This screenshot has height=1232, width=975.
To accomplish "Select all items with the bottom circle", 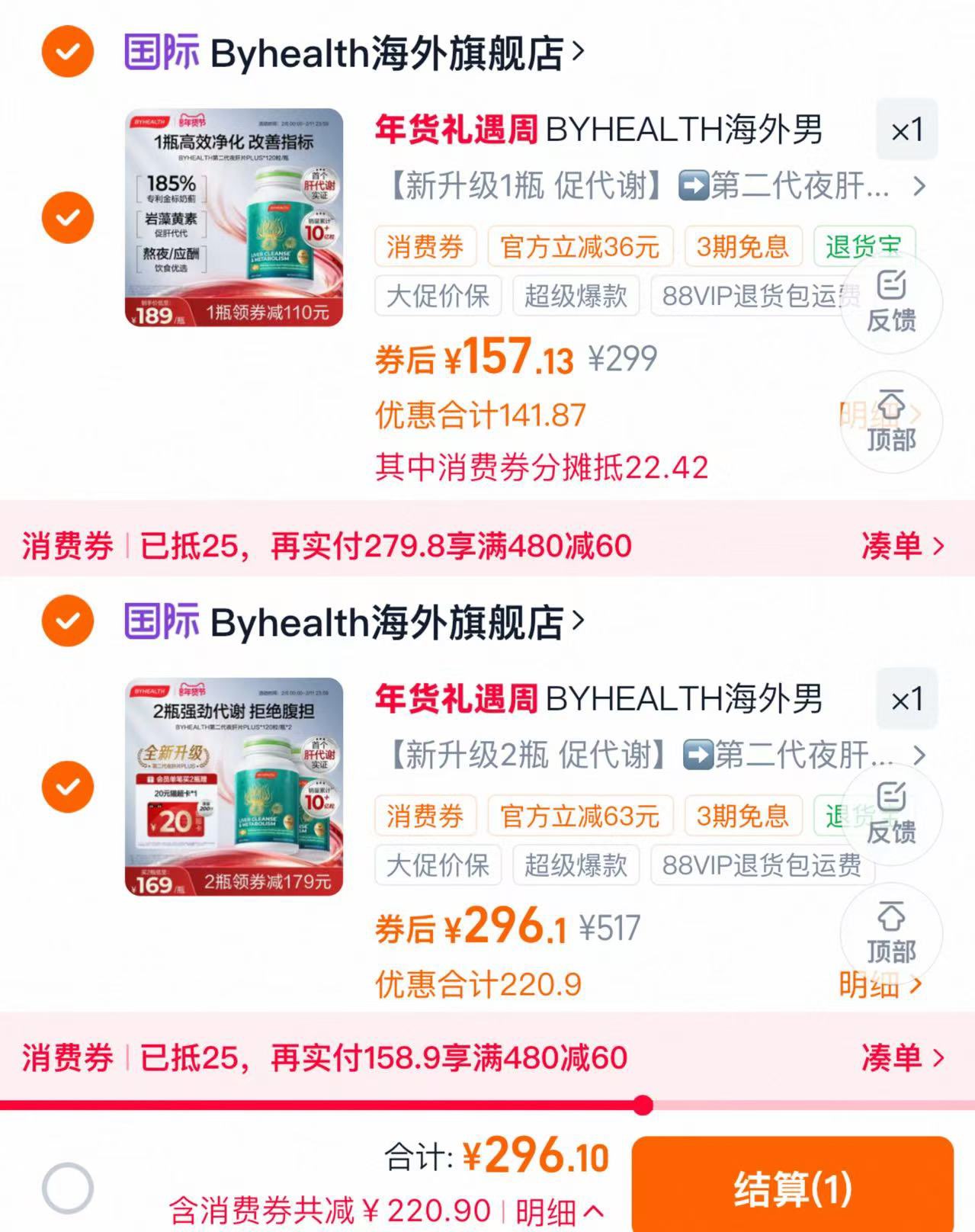I will 68,1188.
